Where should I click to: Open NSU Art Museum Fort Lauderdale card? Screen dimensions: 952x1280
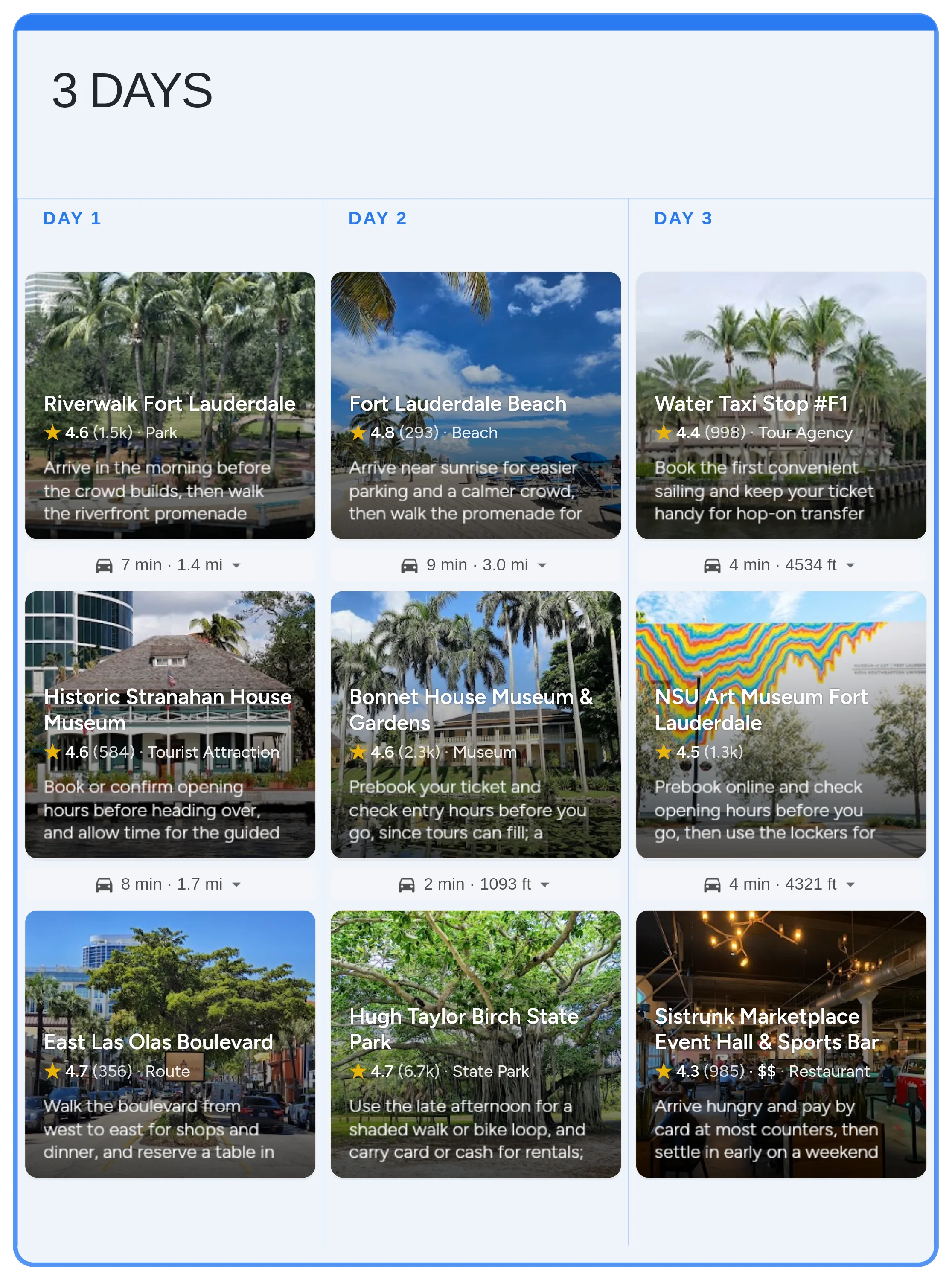click(781, 724)
